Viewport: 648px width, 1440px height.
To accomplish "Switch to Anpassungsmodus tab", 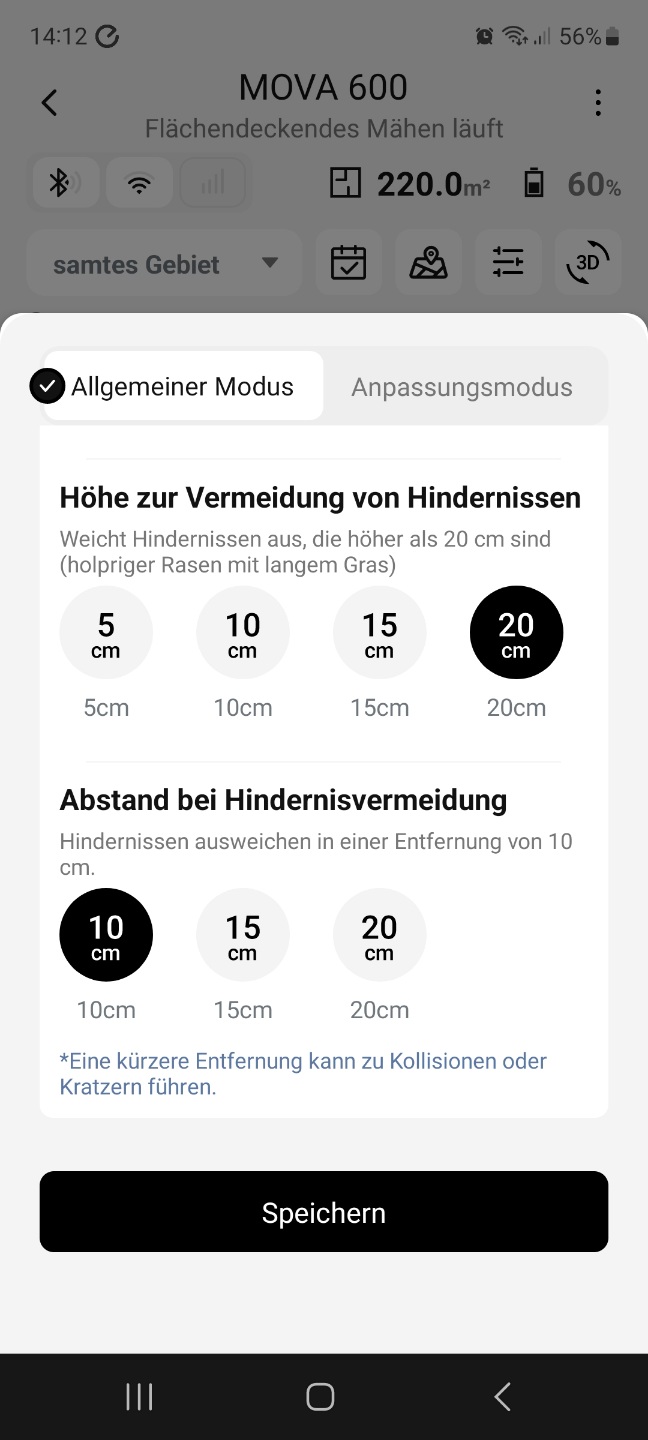I will pyautogui.click(x=462, y=387).
